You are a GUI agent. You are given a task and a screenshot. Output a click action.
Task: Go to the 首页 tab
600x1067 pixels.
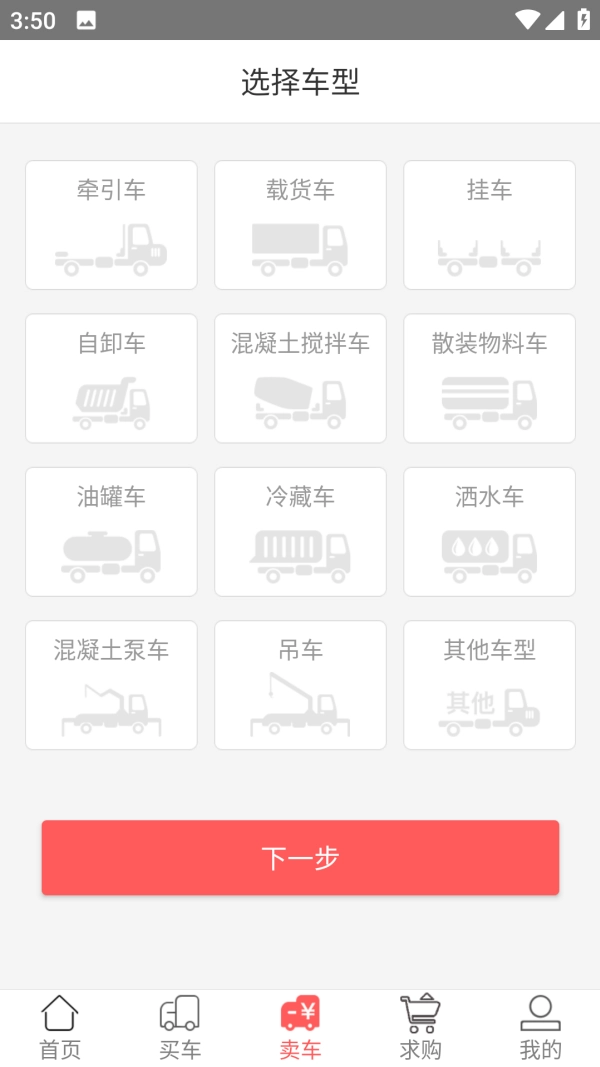coord(60,1028)
